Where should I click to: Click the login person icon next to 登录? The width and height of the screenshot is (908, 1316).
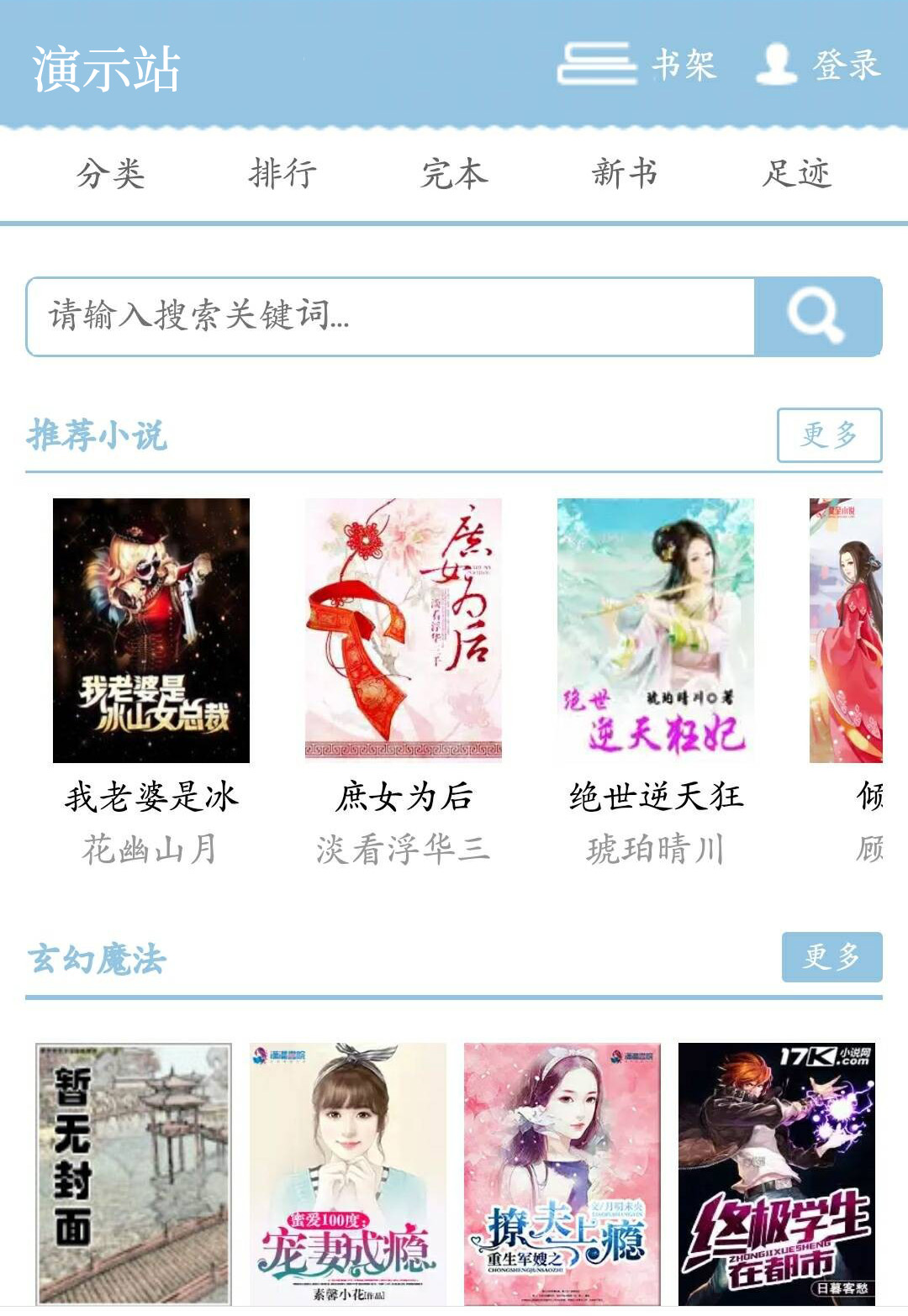tap(776, 69)
